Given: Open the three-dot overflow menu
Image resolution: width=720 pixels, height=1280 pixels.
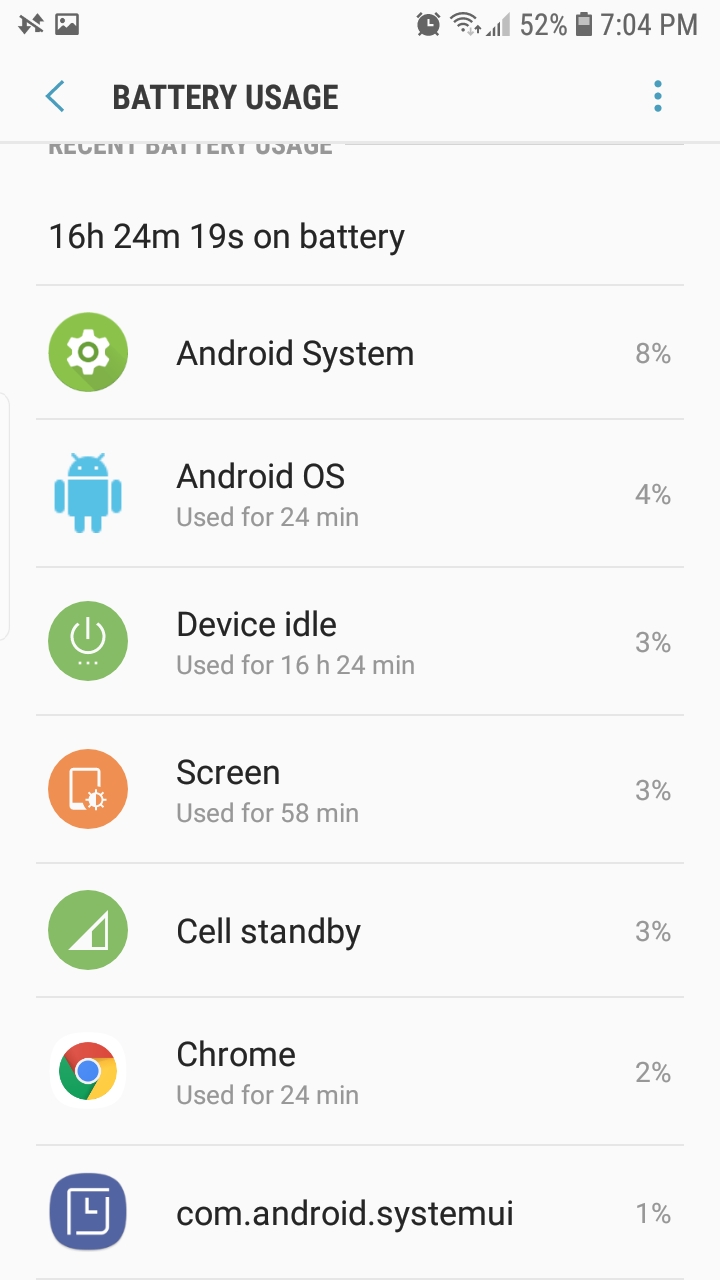Looking at the screenshot, I should 657,97.
